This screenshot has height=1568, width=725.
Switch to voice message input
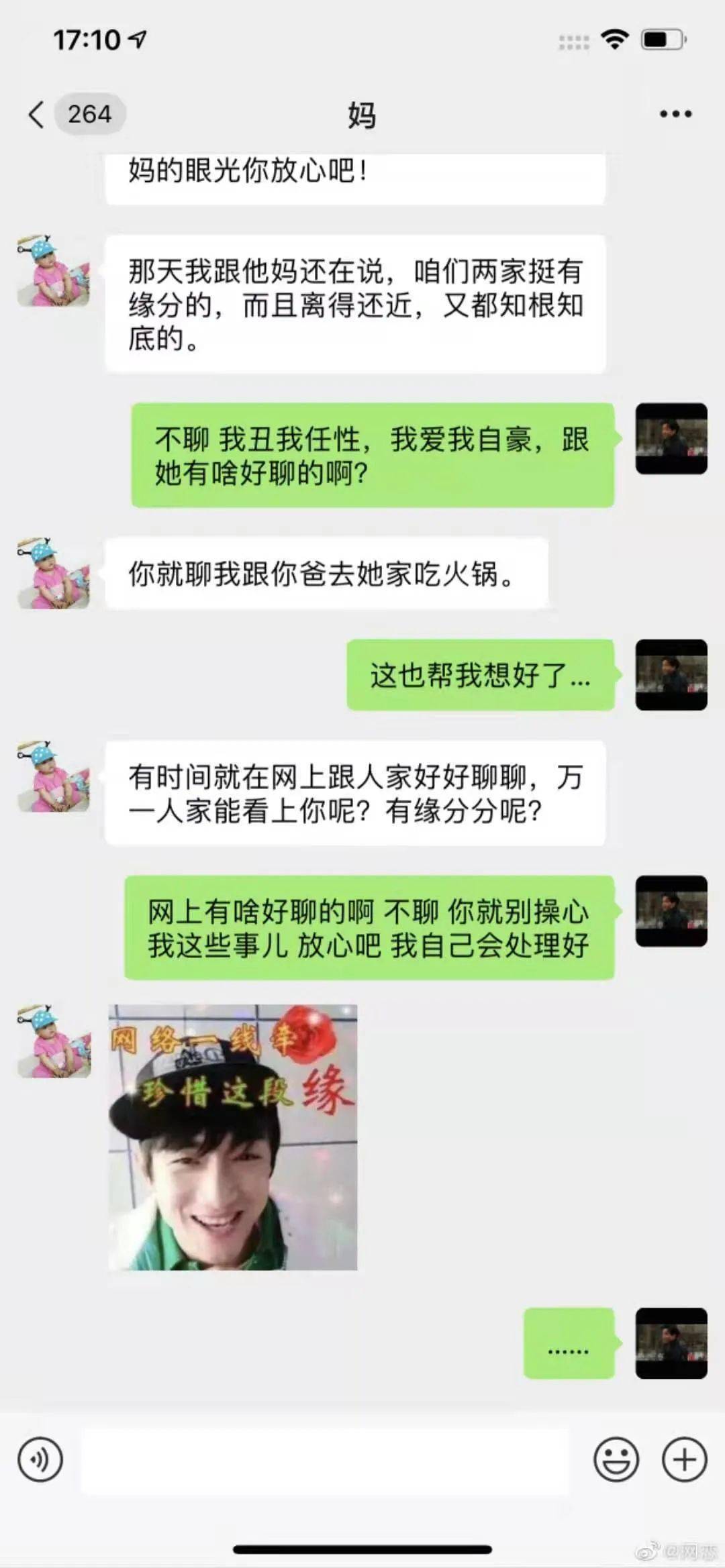(40, 1459)
